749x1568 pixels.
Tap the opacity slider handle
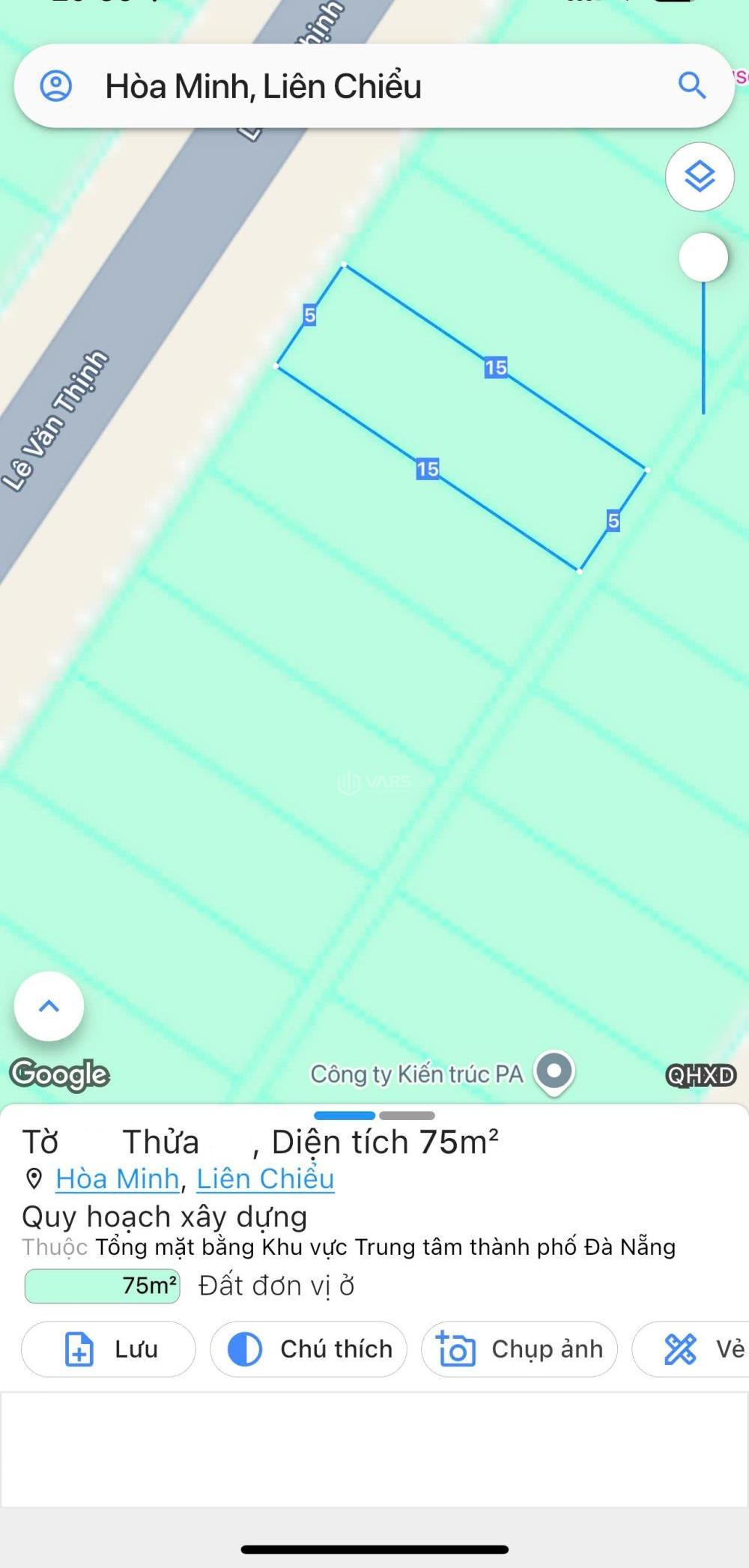click(703, 257)
